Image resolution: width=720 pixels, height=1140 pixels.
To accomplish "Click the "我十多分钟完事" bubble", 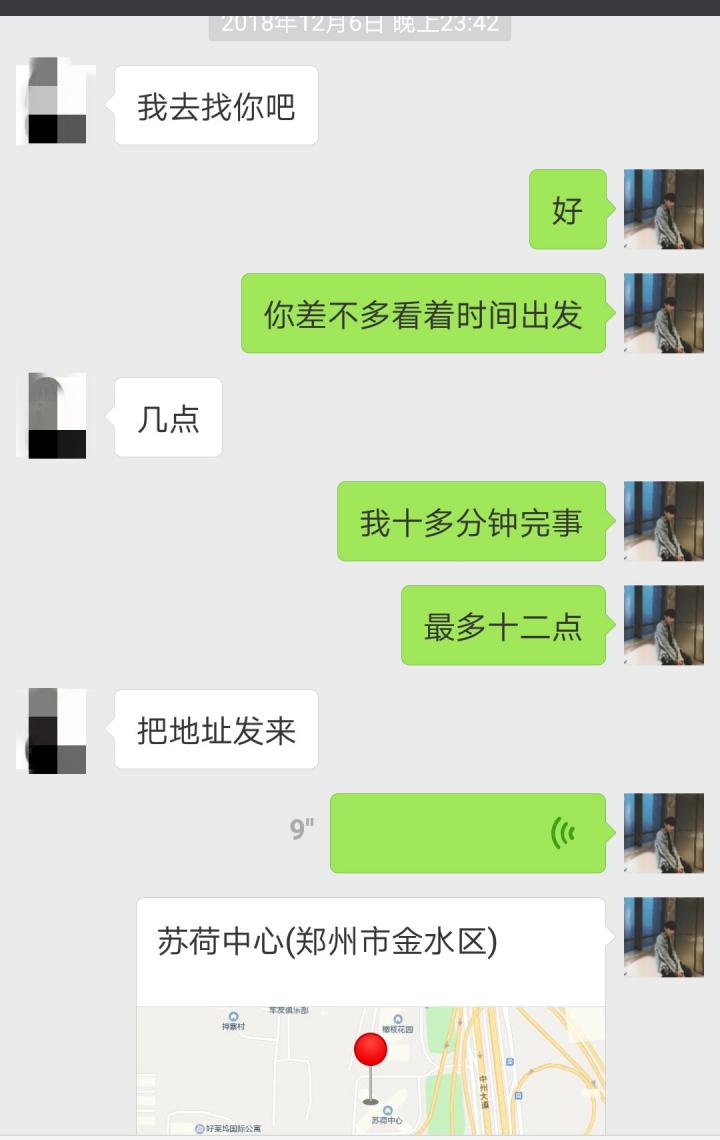I will 470,521.
